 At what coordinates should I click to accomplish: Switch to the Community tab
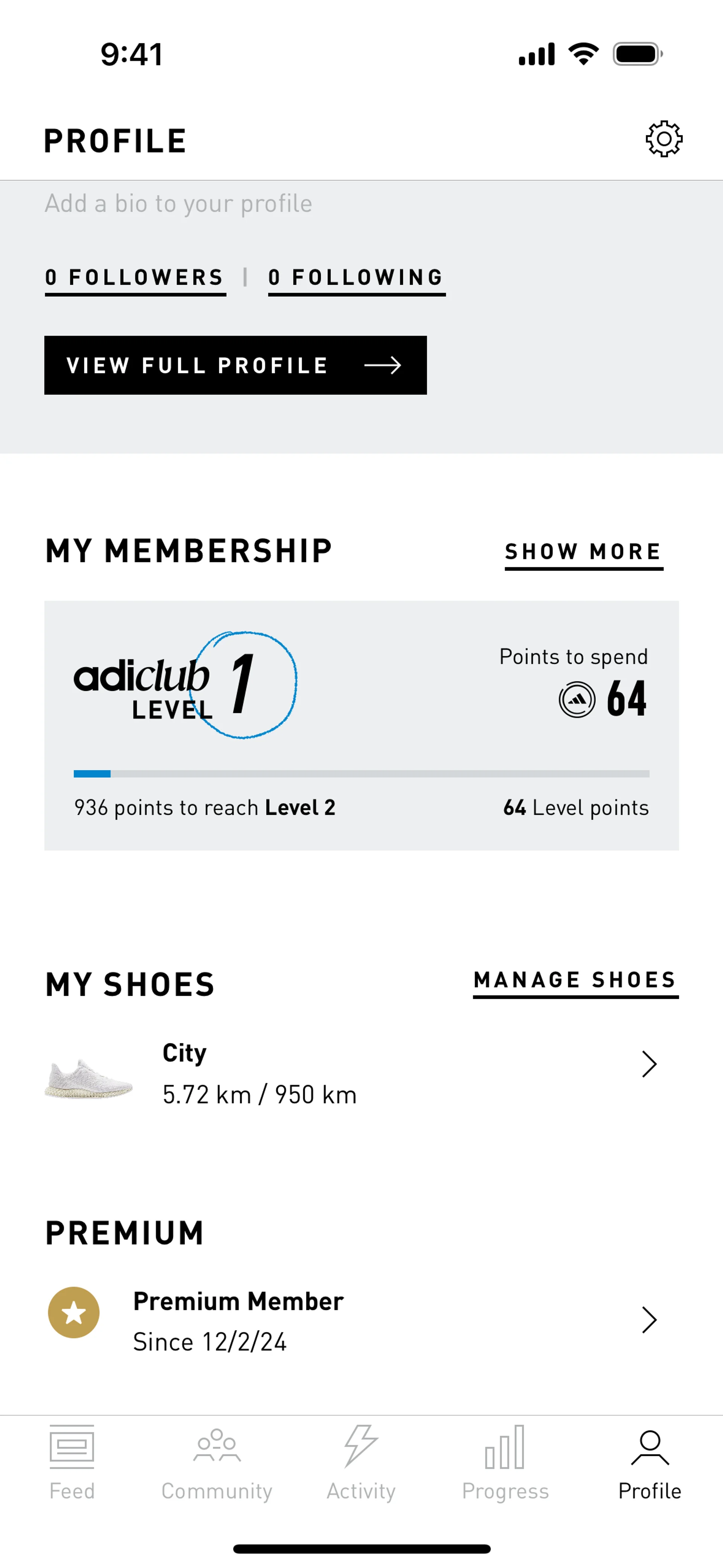[217, 1463]
